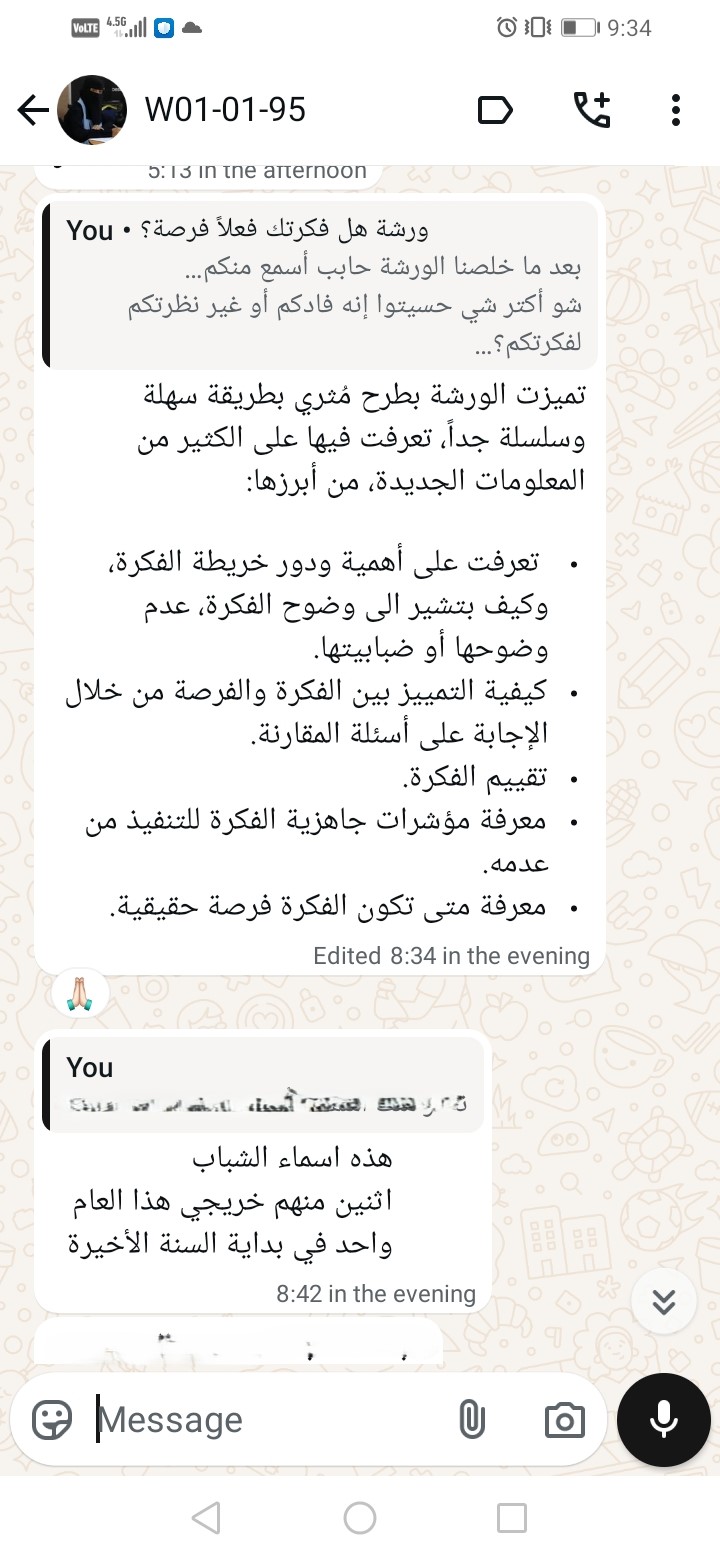Jump to latest messages with the down arrows
Image resolution: width=720 pixels, height=1560 pixels.
click(x=664, y=1301)
